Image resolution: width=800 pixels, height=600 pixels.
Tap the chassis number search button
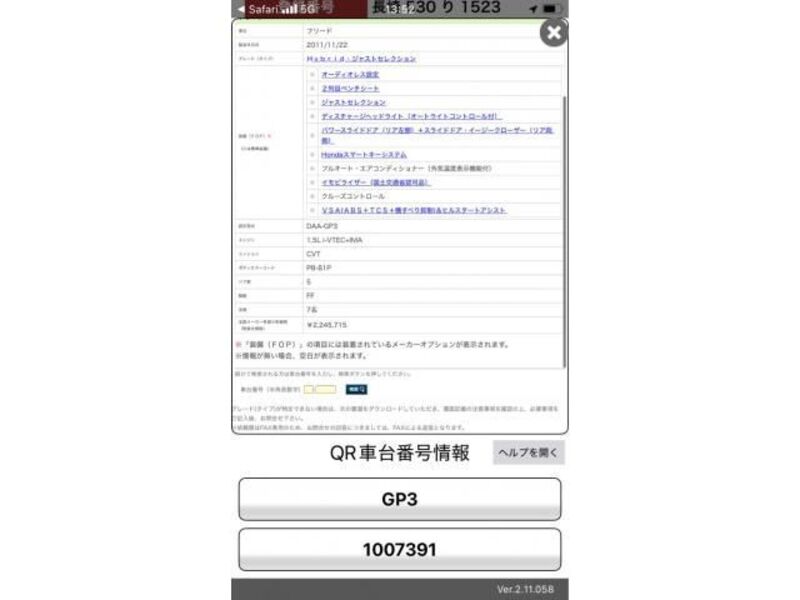pos(356,388)
